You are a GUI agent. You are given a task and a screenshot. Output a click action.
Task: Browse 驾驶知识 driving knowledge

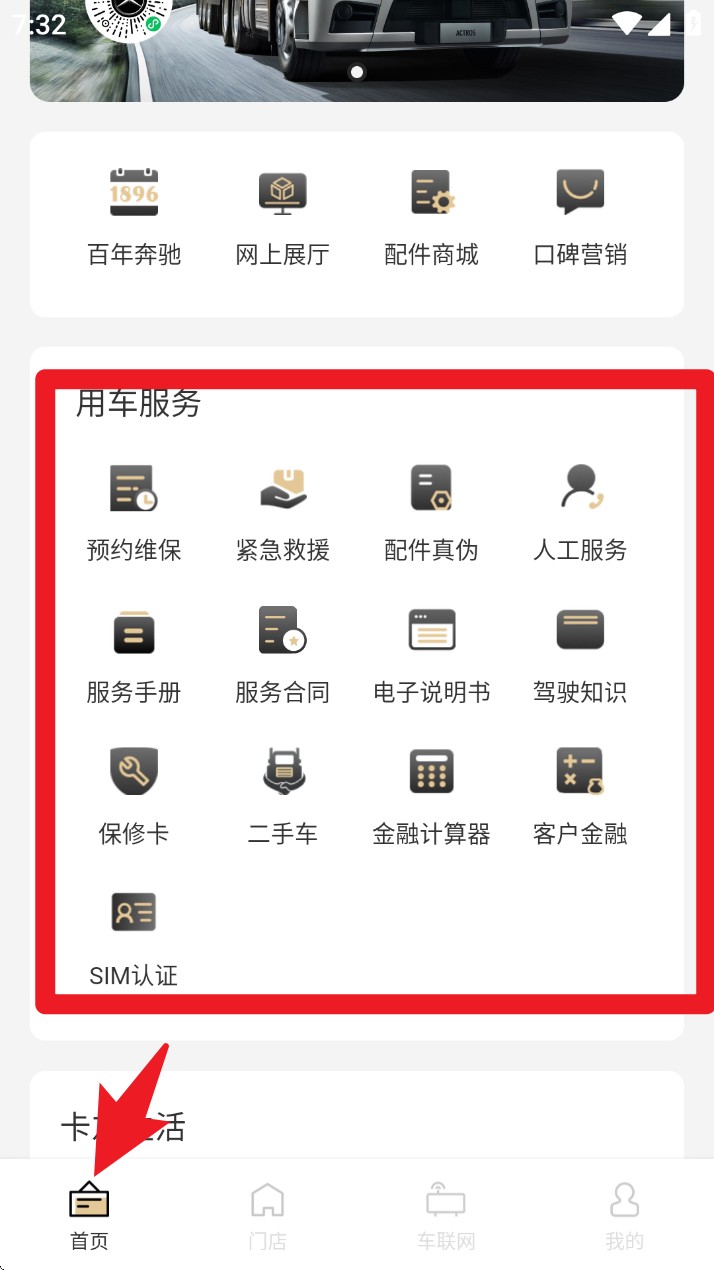click(580, 653)
